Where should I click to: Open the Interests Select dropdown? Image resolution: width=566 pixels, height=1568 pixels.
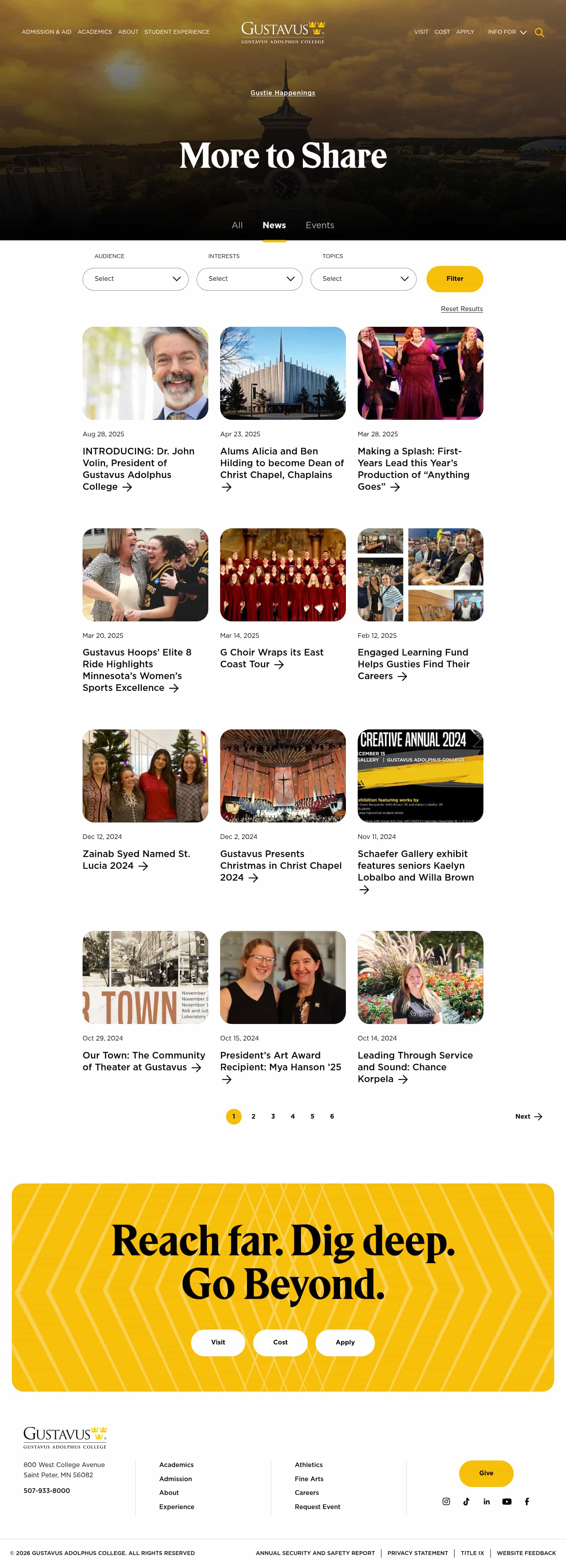(249, 279)
